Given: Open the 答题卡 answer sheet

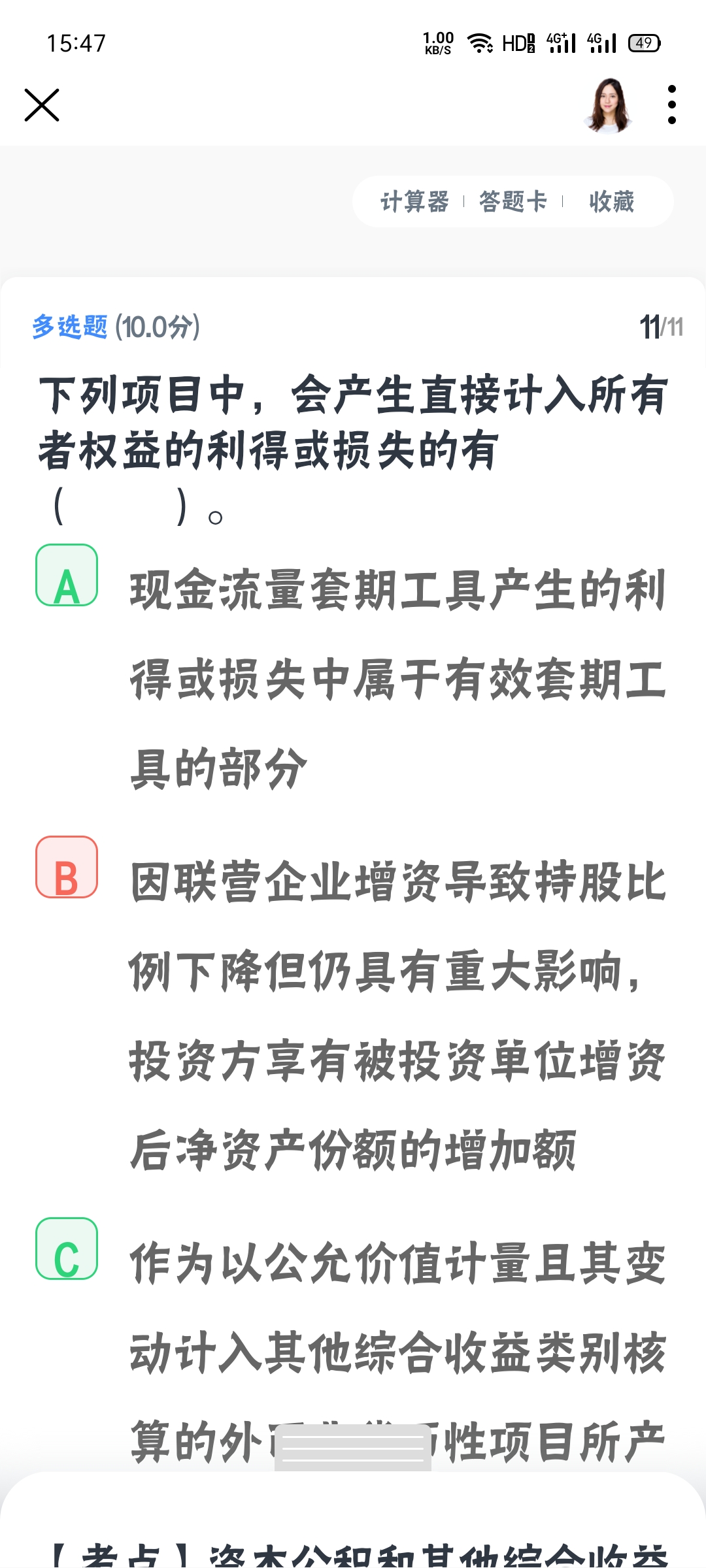Looking at the screenshot, I should (513, 201).
